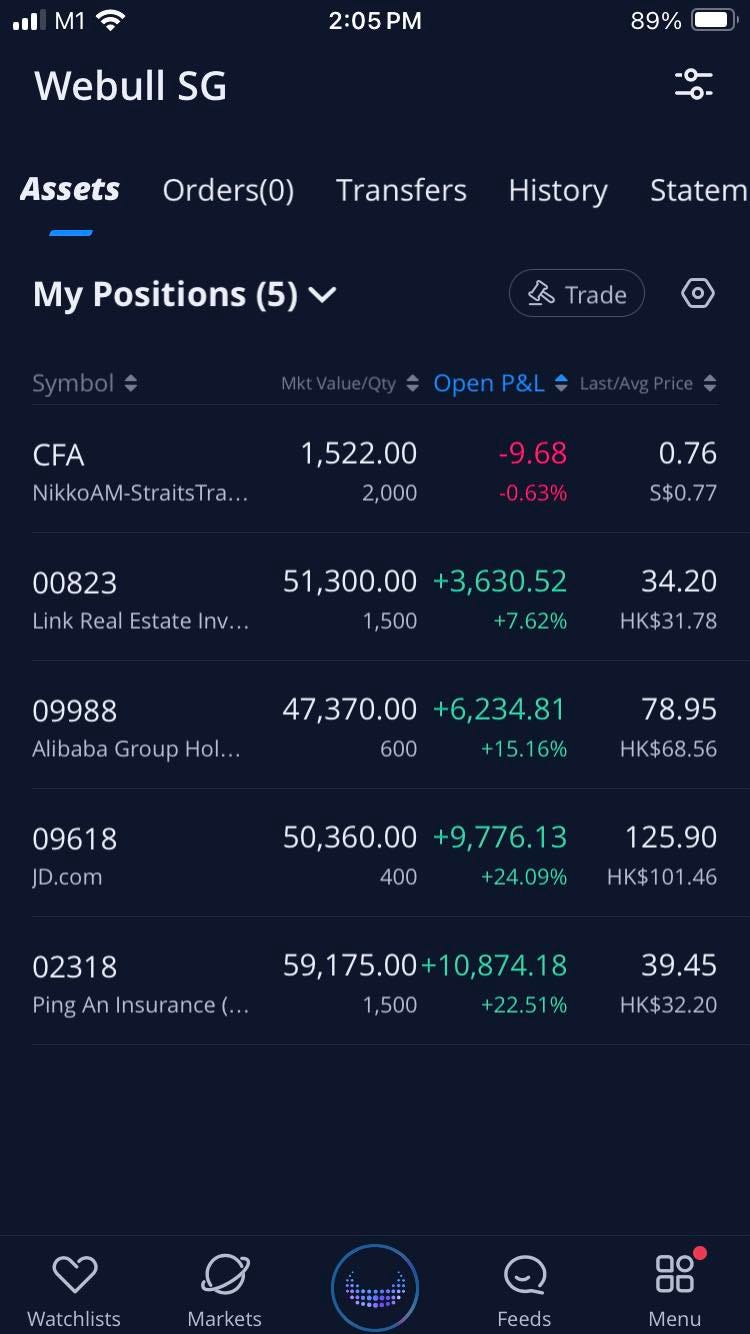The width and height of the screenshot is (750, 1334).
Task: Switch to the Orders(0) tab
Action: point(228,190)
